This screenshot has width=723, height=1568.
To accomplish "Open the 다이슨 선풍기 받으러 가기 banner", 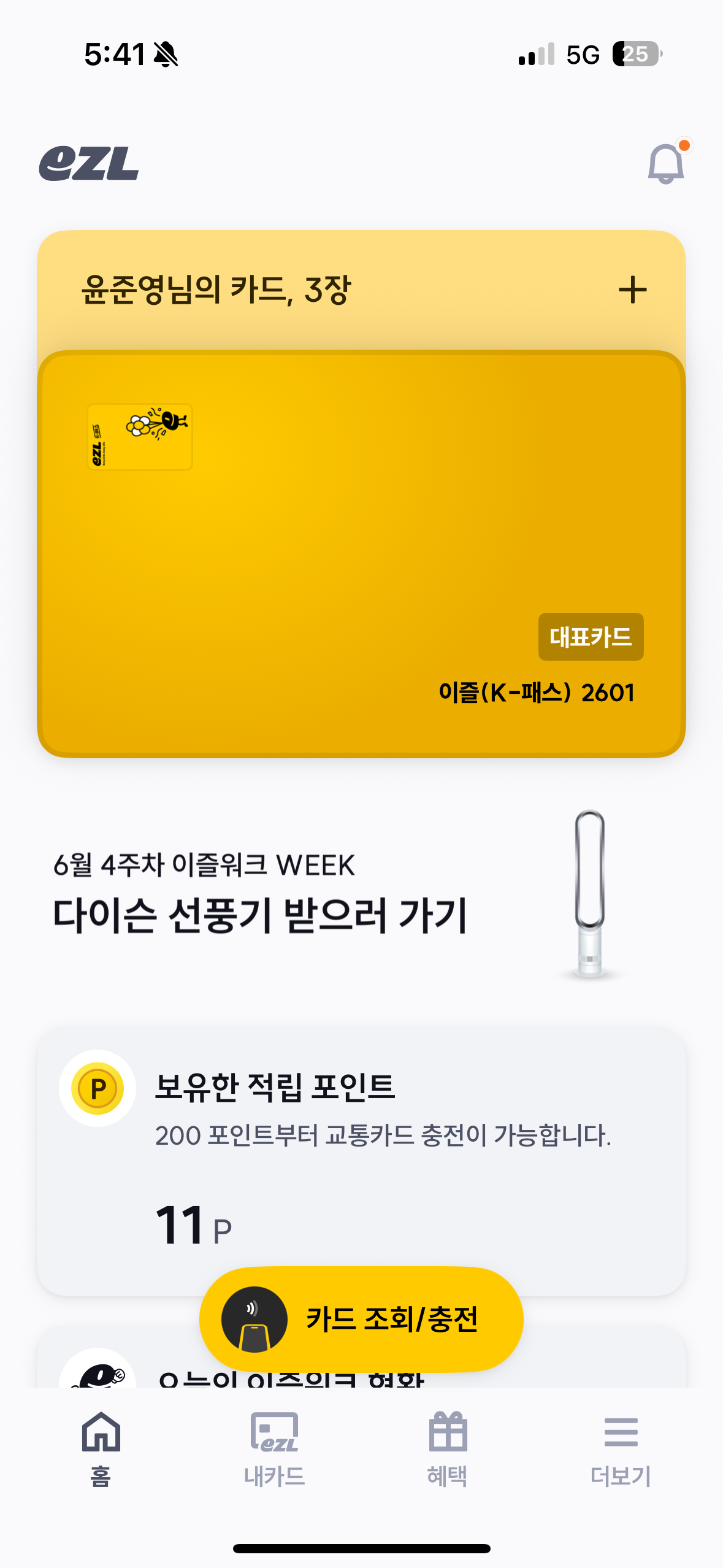I will (x=361, y=896).
